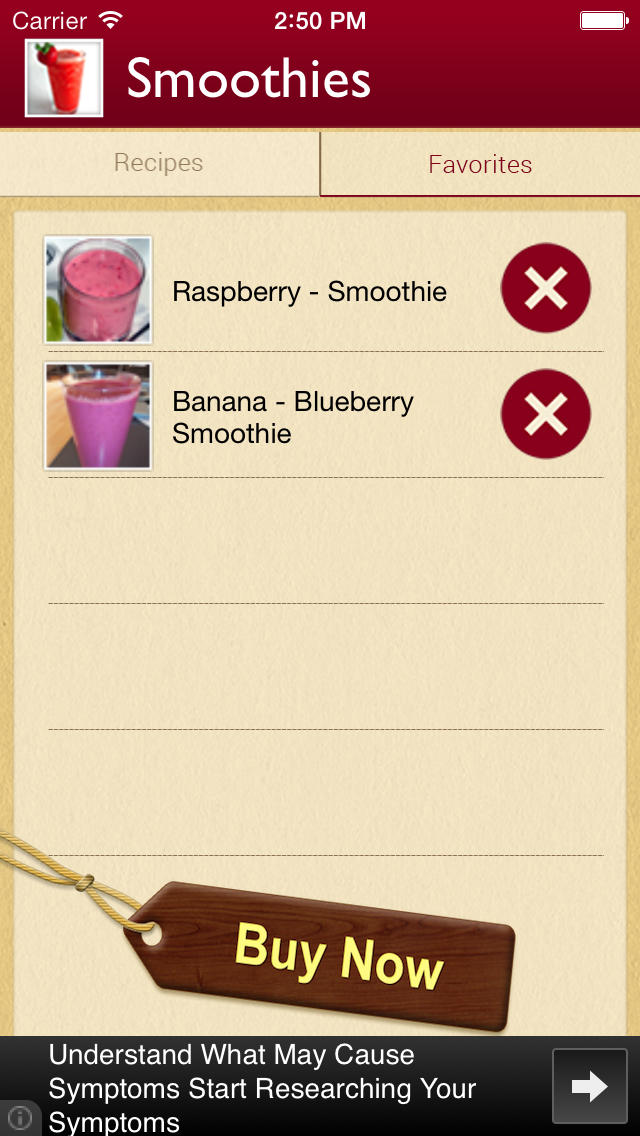Open the Banana - Blueberry Smoothie recipe
640x1136 pixels.
click(x=293, y=417)
